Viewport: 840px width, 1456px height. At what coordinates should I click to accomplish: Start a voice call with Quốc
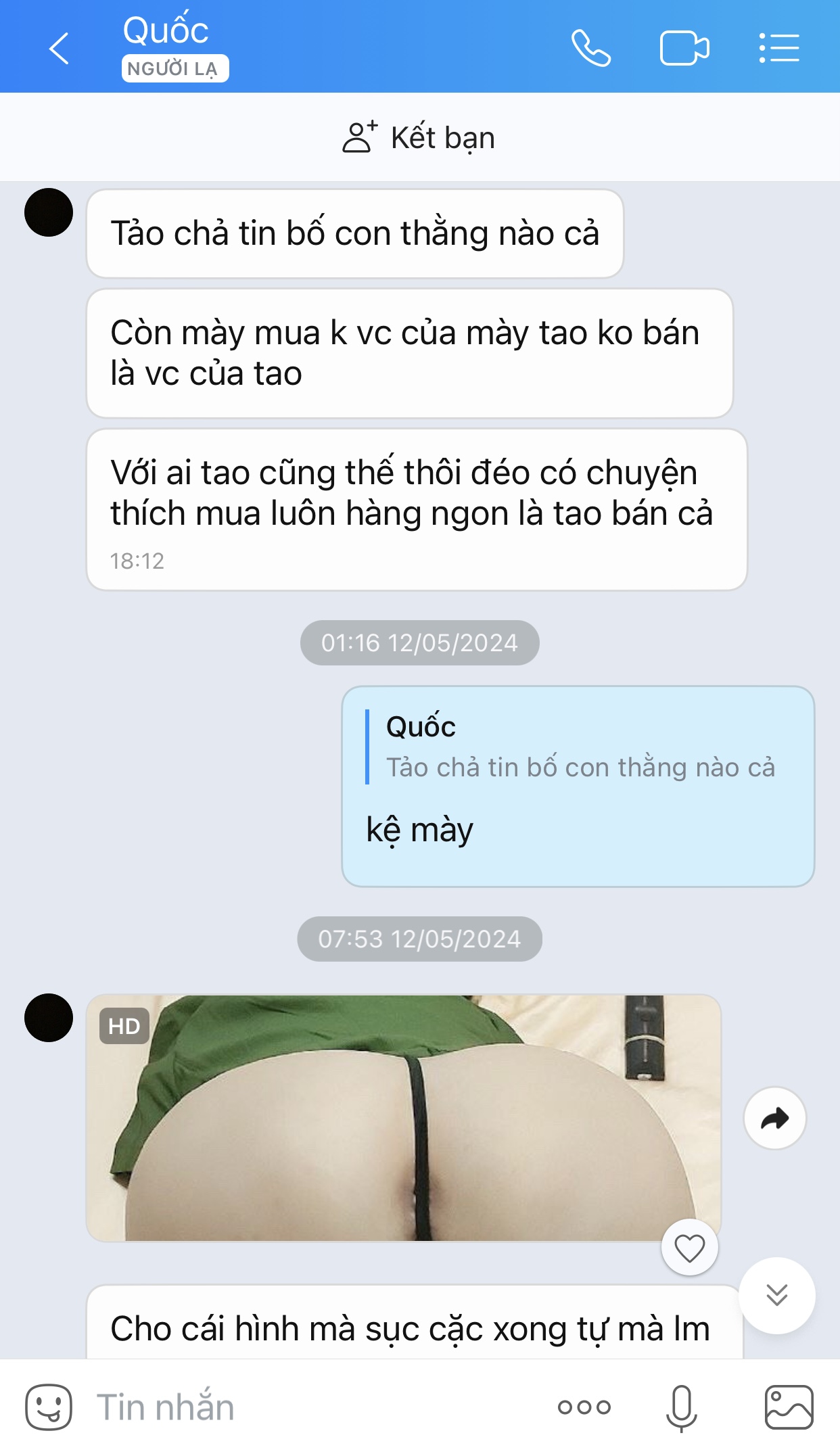[x=590, y=49]
